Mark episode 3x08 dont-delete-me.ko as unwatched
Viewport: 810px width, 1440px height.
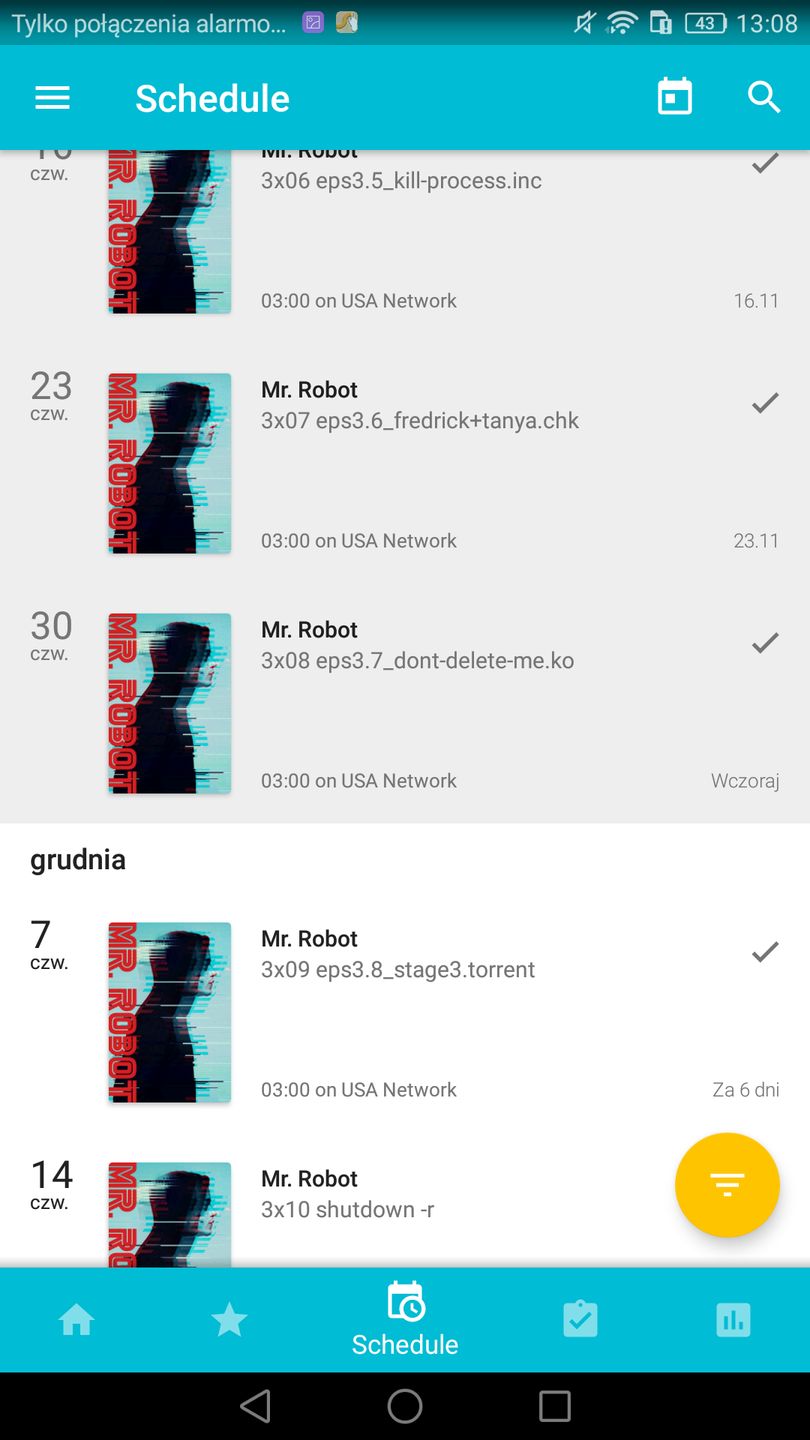764,643
